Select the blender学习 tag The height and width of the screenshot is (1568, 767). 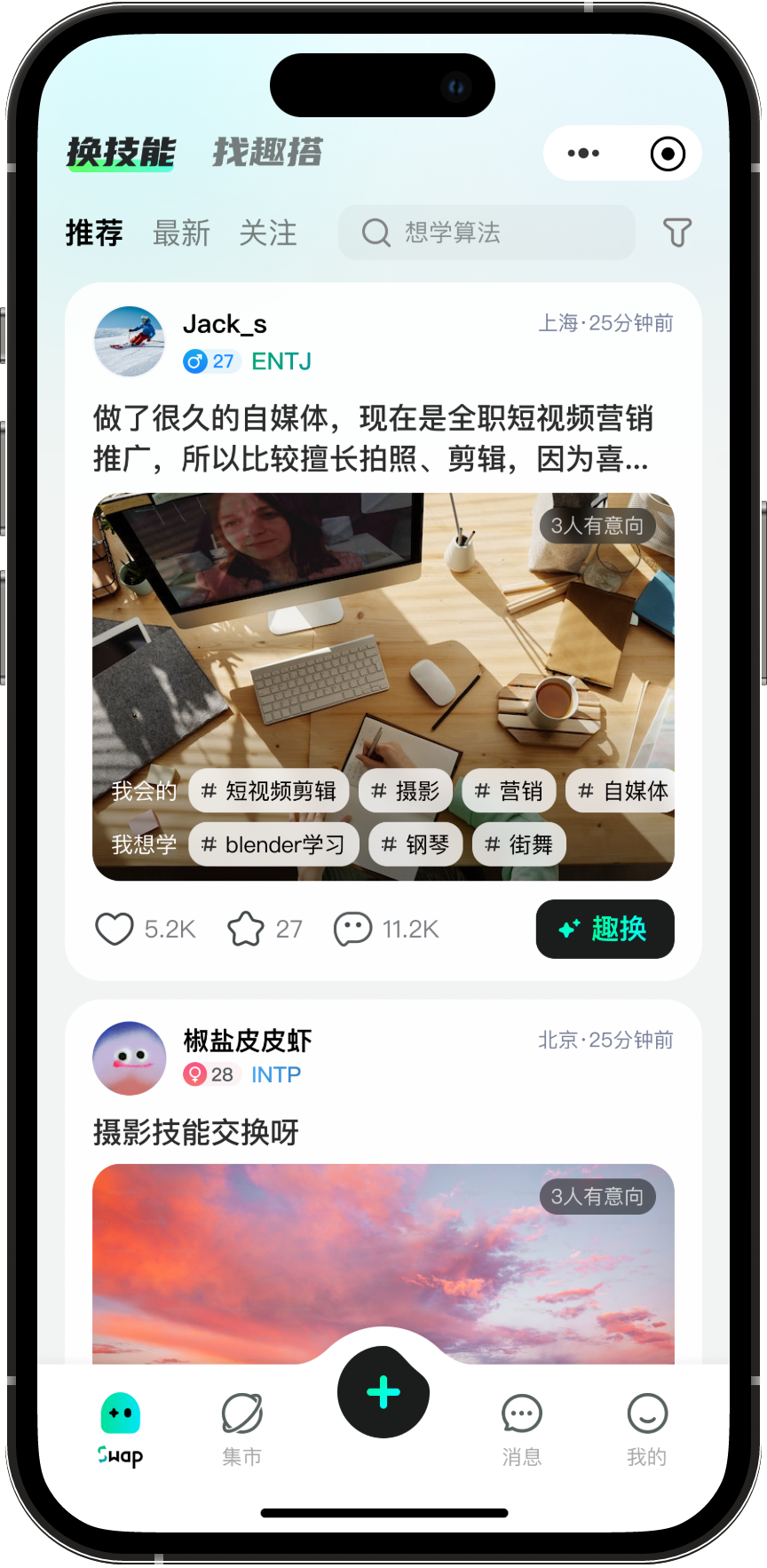point(273,844)
